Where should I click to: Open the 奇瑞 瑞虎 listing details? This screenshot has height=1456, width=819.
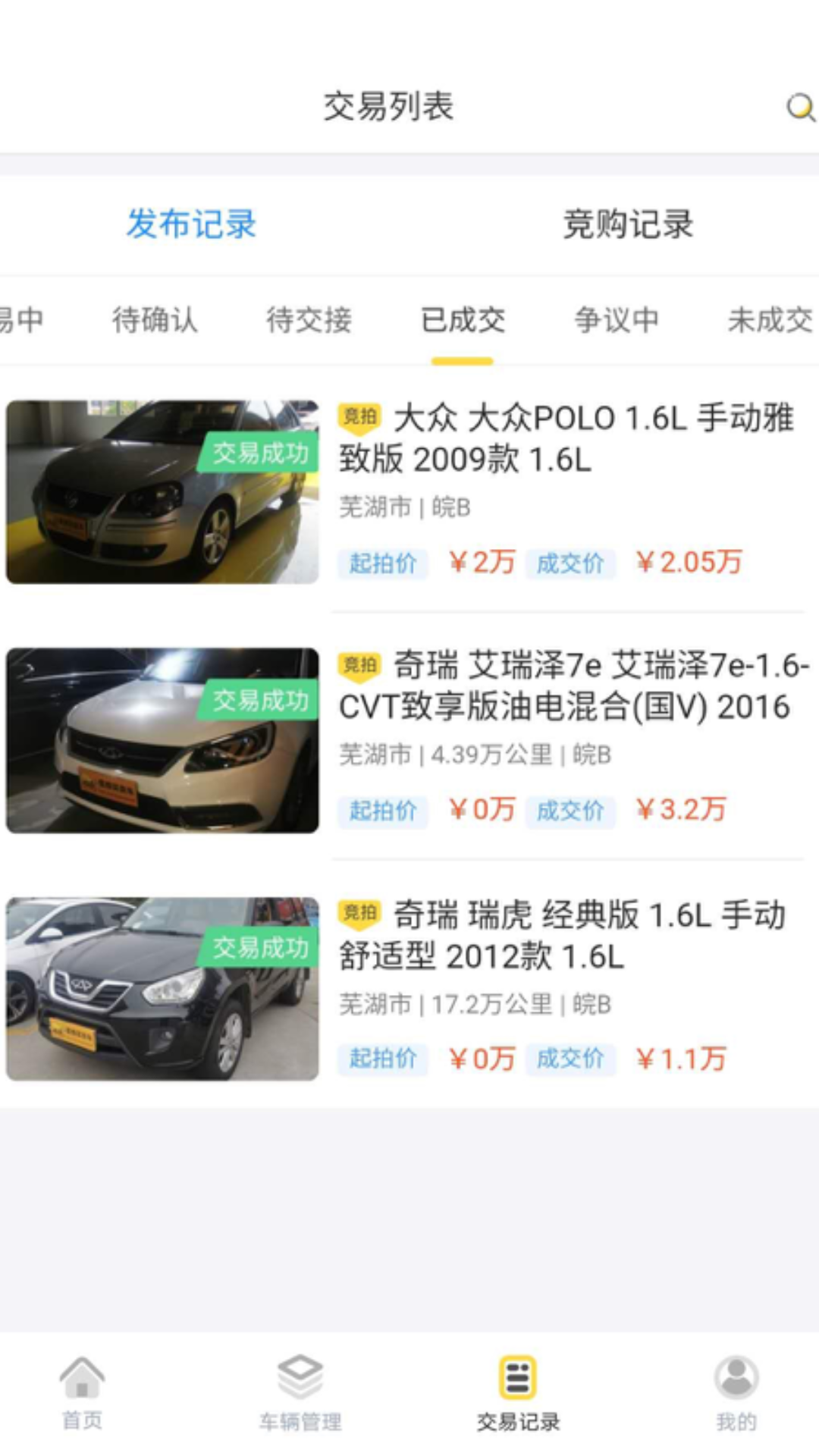[x=565, y=934]
